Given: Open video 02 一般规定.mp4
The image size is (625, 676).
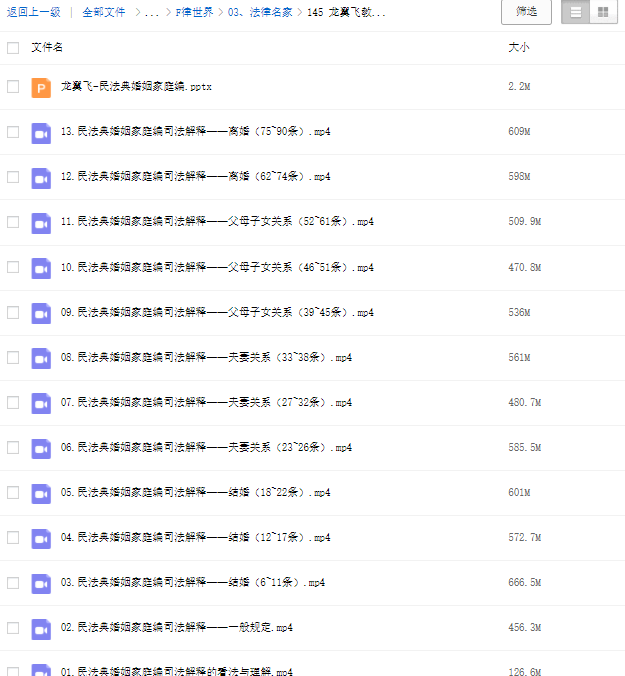Looking at the screenshot, I should click(176, 627).
